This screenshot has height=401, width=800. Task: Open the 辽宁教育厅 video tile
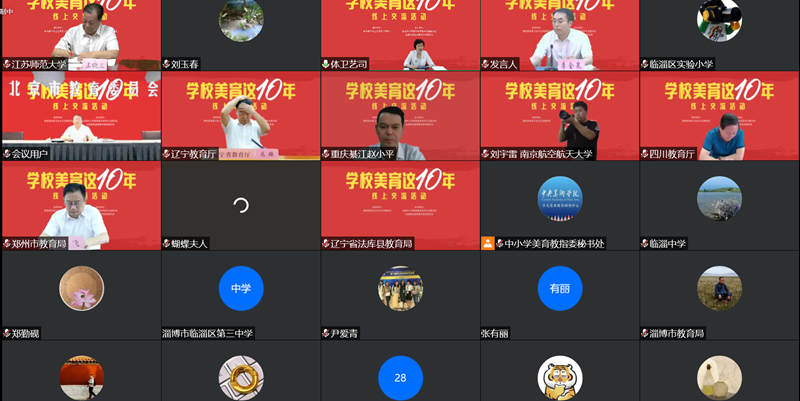(x=240, y=115)
